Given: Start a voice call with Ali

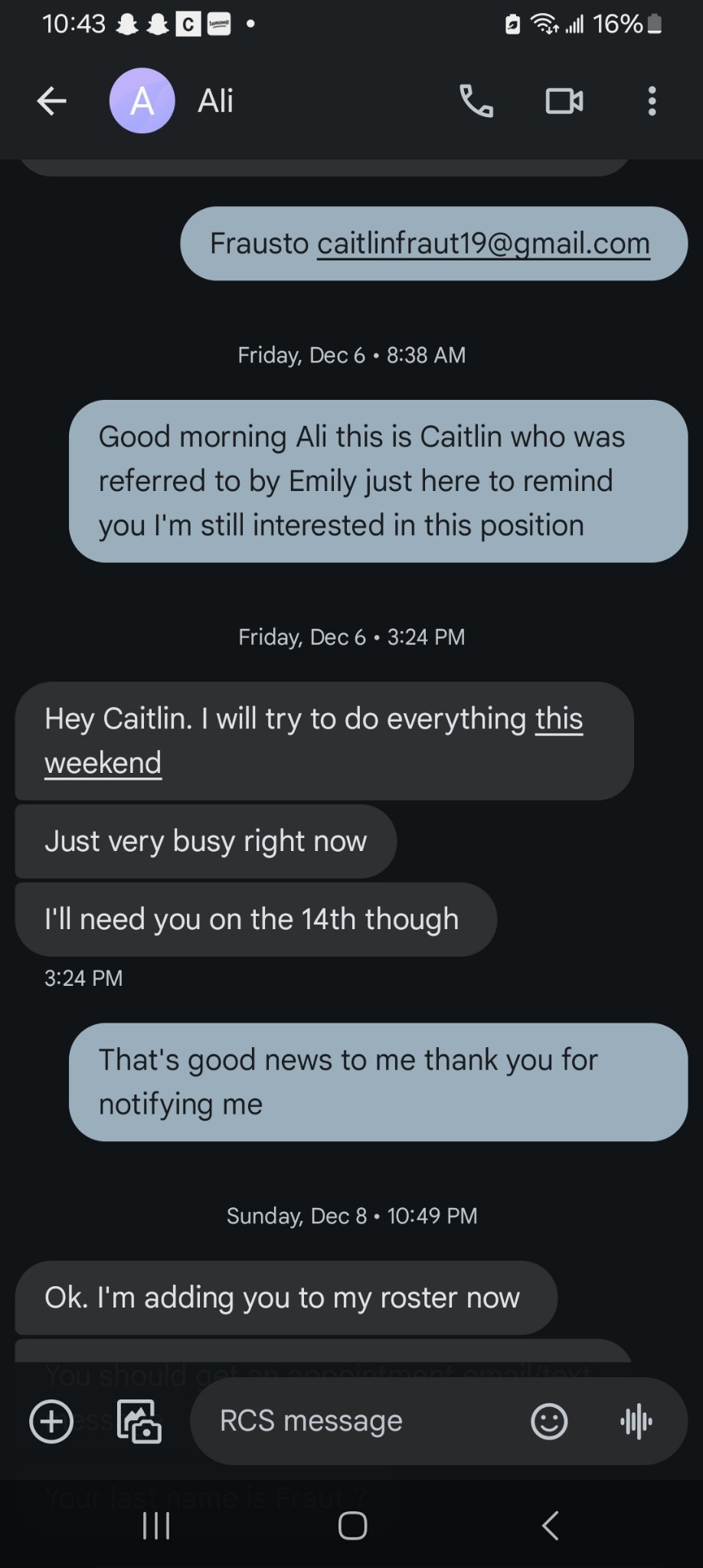Looking at the screenshot, I should click(x=476, y=100).
